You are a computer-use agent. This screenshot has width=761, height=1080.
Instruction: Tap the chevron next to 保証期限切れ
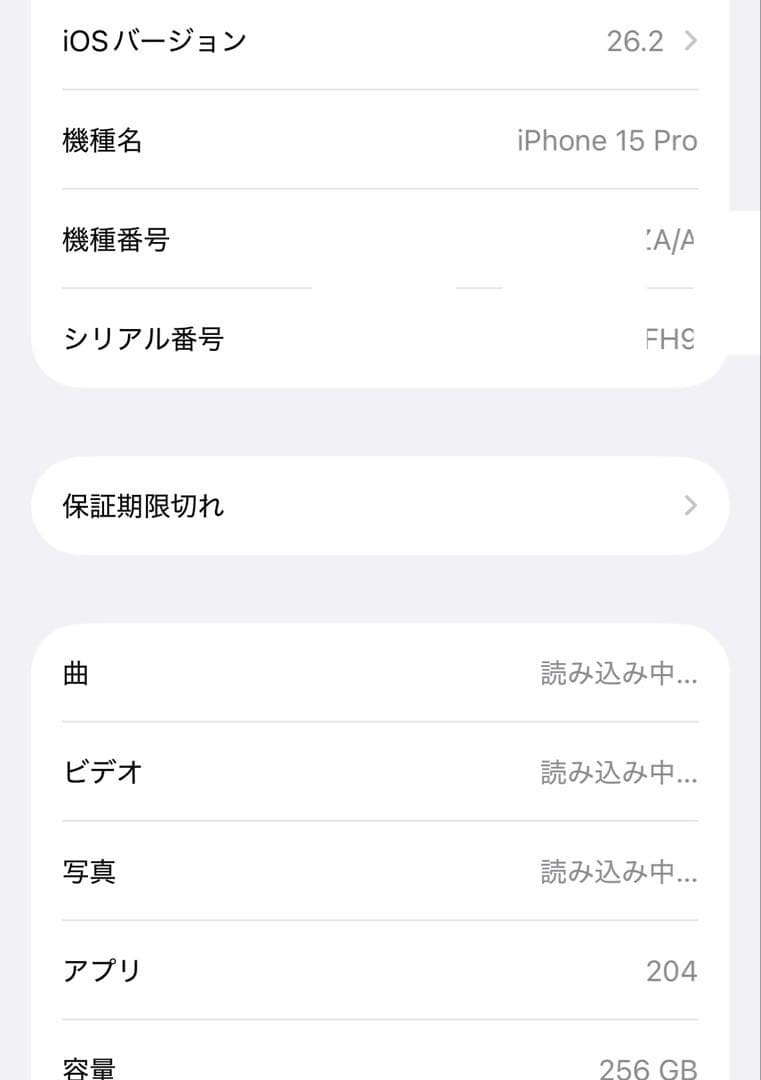tap(688, 506)
